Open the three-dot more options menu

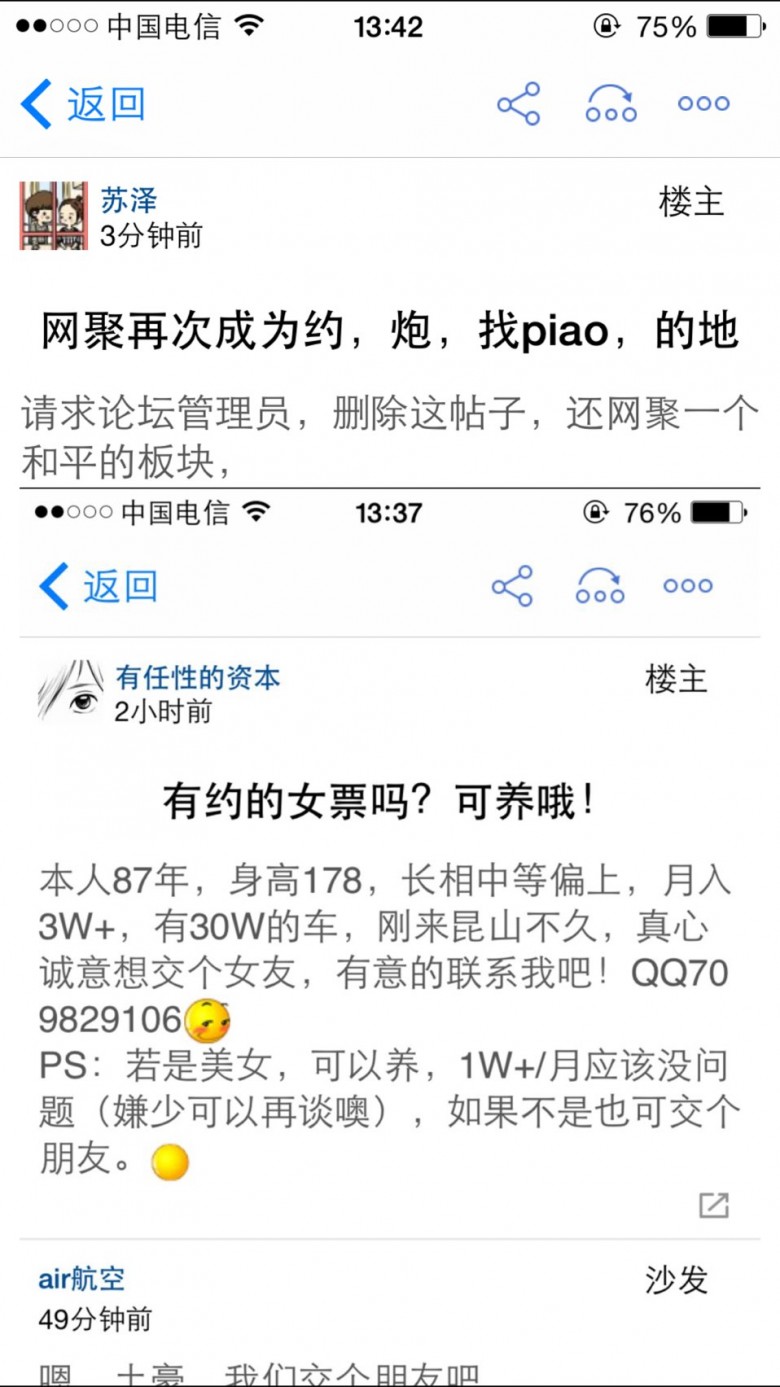click(704, 104)
